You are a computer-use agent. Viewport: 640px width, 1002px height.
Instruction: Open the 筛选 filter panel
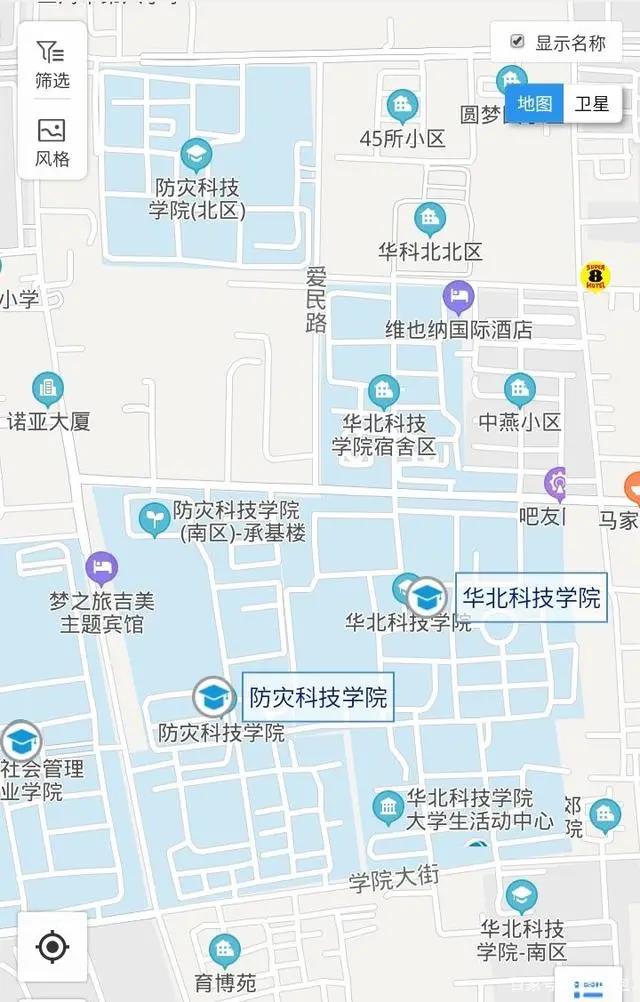pyautogui.click(x=52, y=64)
